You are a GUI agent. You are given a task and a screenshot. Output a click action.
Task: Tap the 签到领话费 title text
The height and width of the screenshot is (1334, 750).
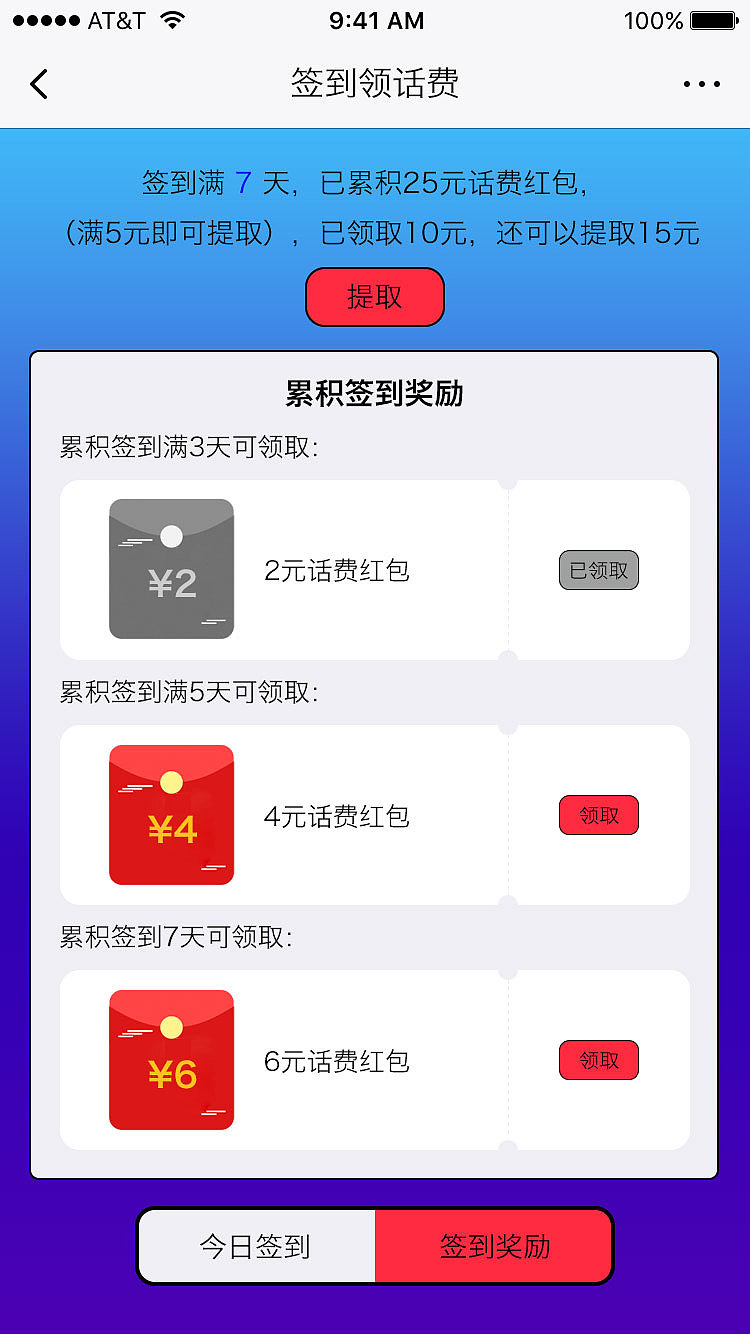[x=375, y=84]
